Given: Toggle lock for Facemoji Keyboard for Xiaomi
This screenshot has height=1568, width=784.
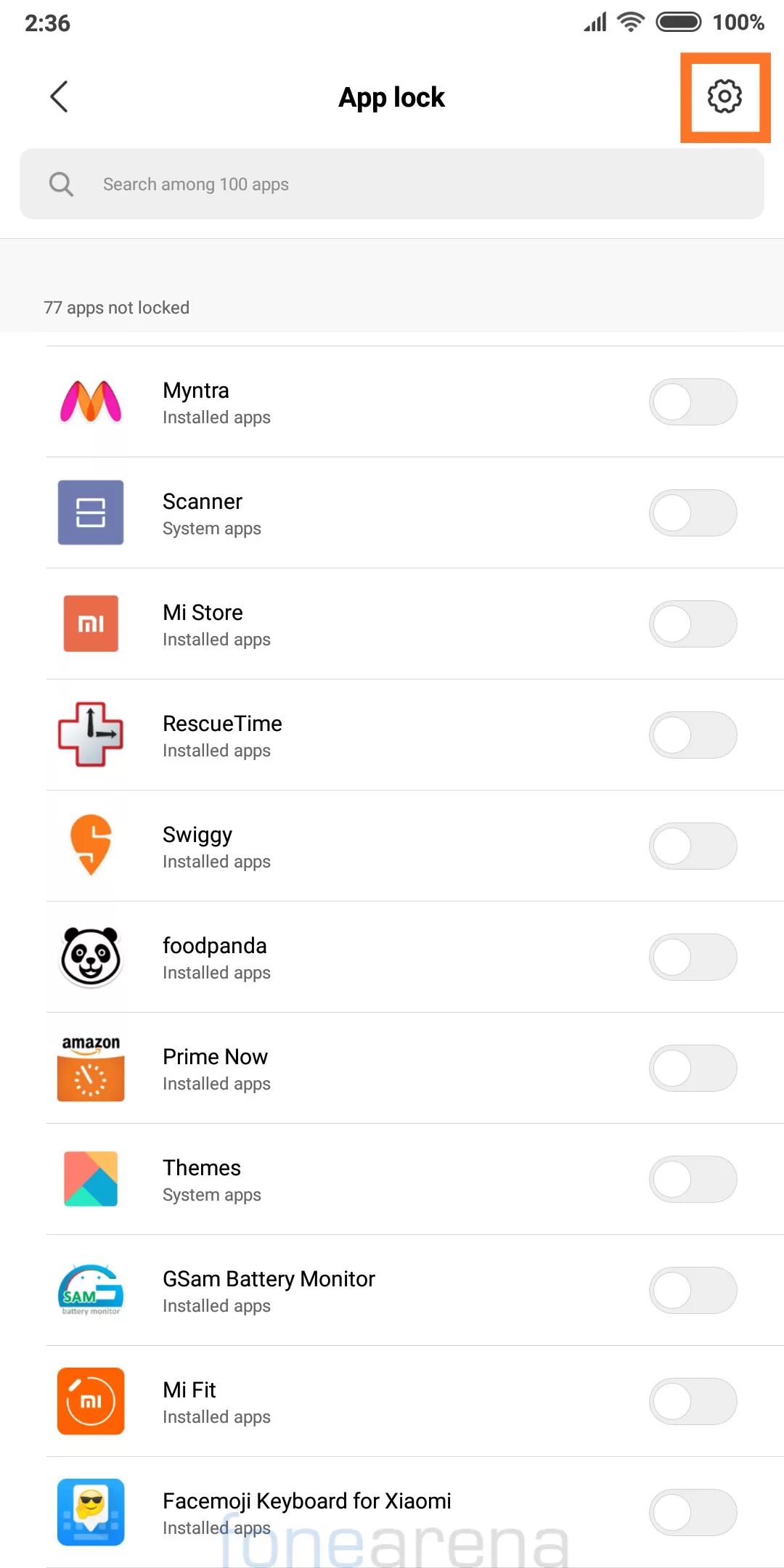Looking at the screenshot, I should coord(693,1513).
